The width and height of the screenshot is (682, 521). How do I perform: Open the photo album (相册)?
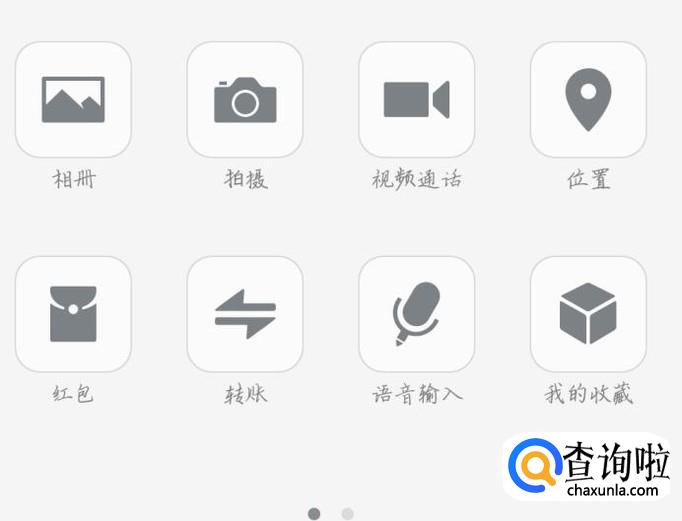73,100
